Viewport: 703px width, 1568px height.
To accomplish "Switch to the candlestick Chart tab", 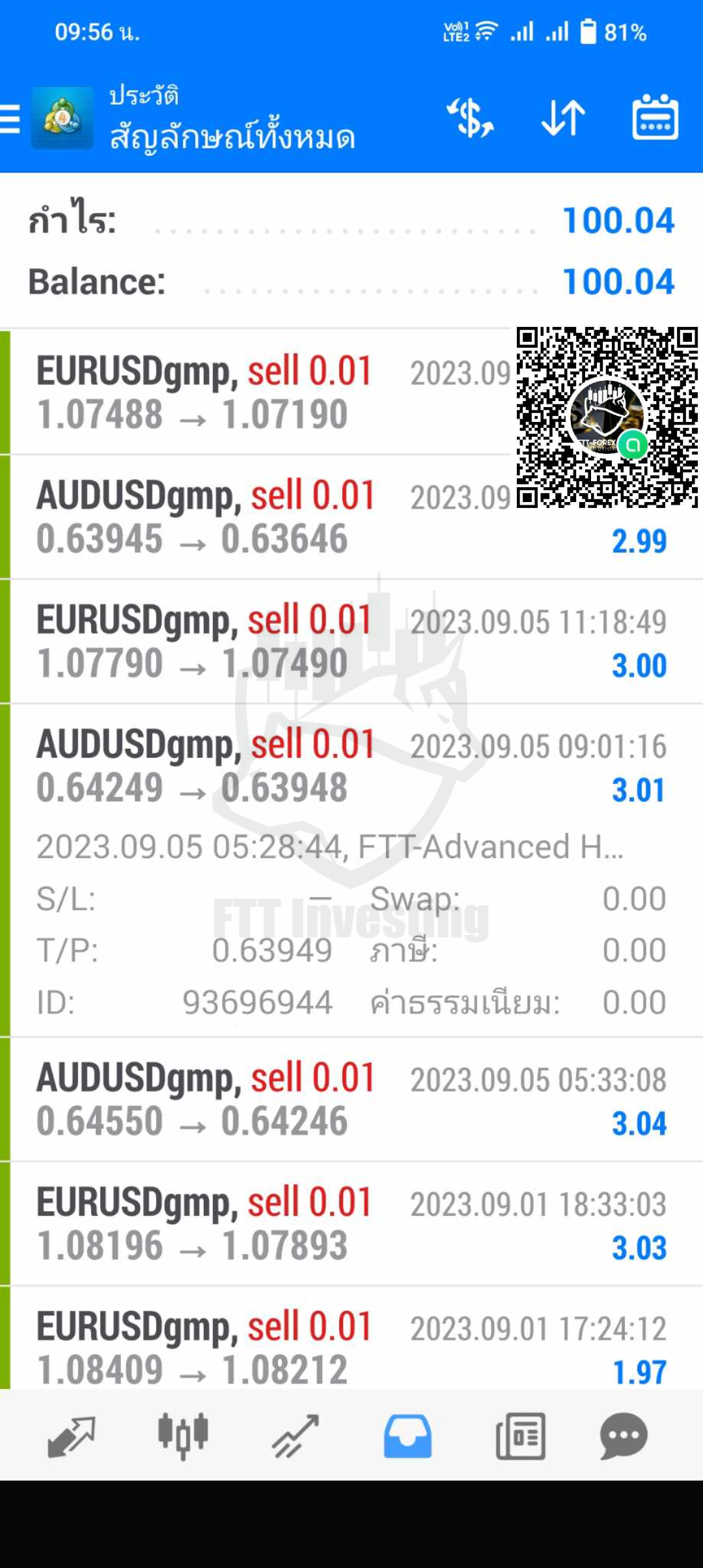I will click(x=183, y=1436).
